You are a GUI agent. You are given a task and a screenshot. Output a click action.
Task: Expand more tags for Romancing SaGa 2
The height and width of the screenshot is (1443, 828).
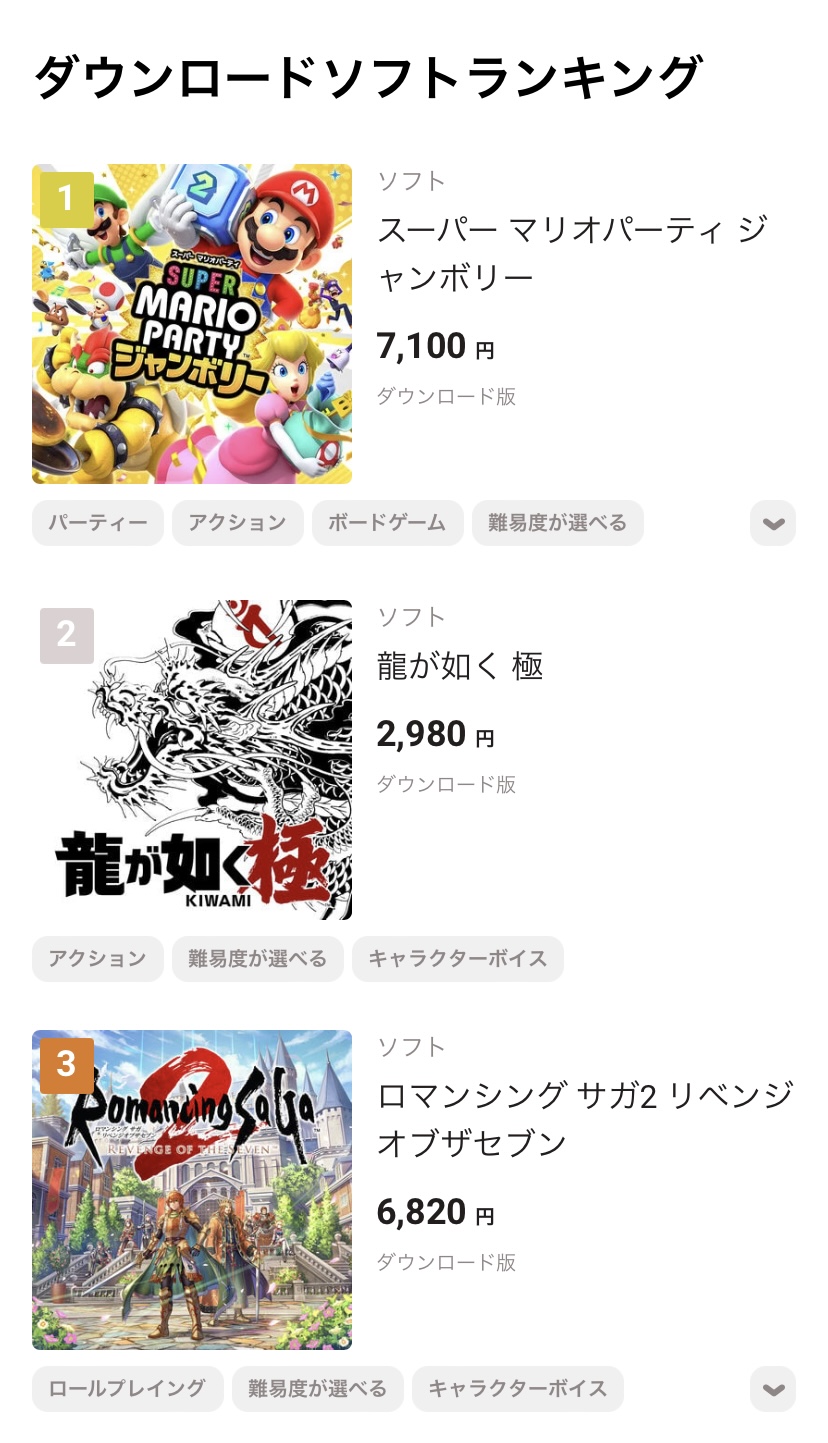pos(772,1389)
